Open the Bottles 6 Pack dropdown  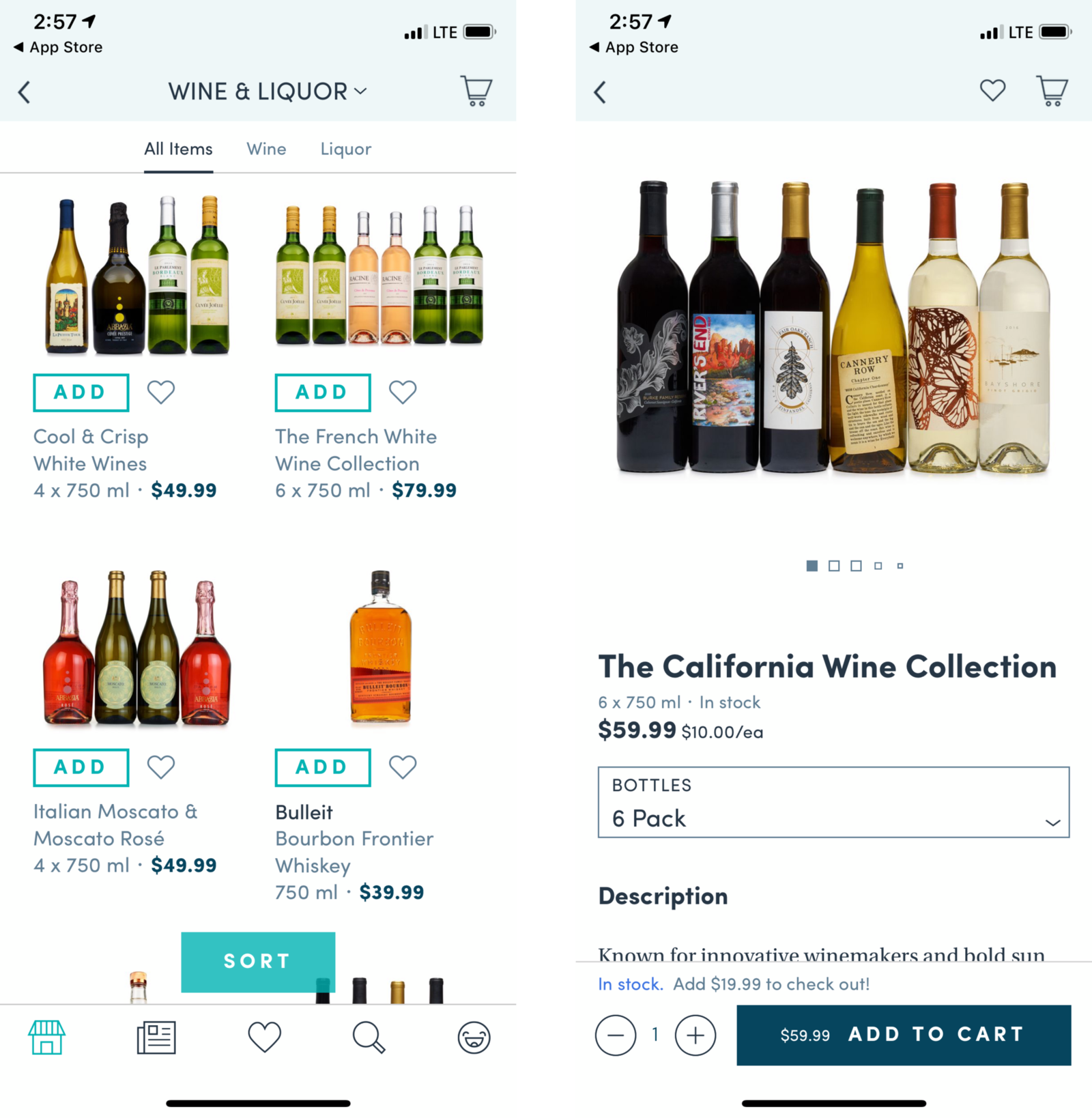pos(833,802)
